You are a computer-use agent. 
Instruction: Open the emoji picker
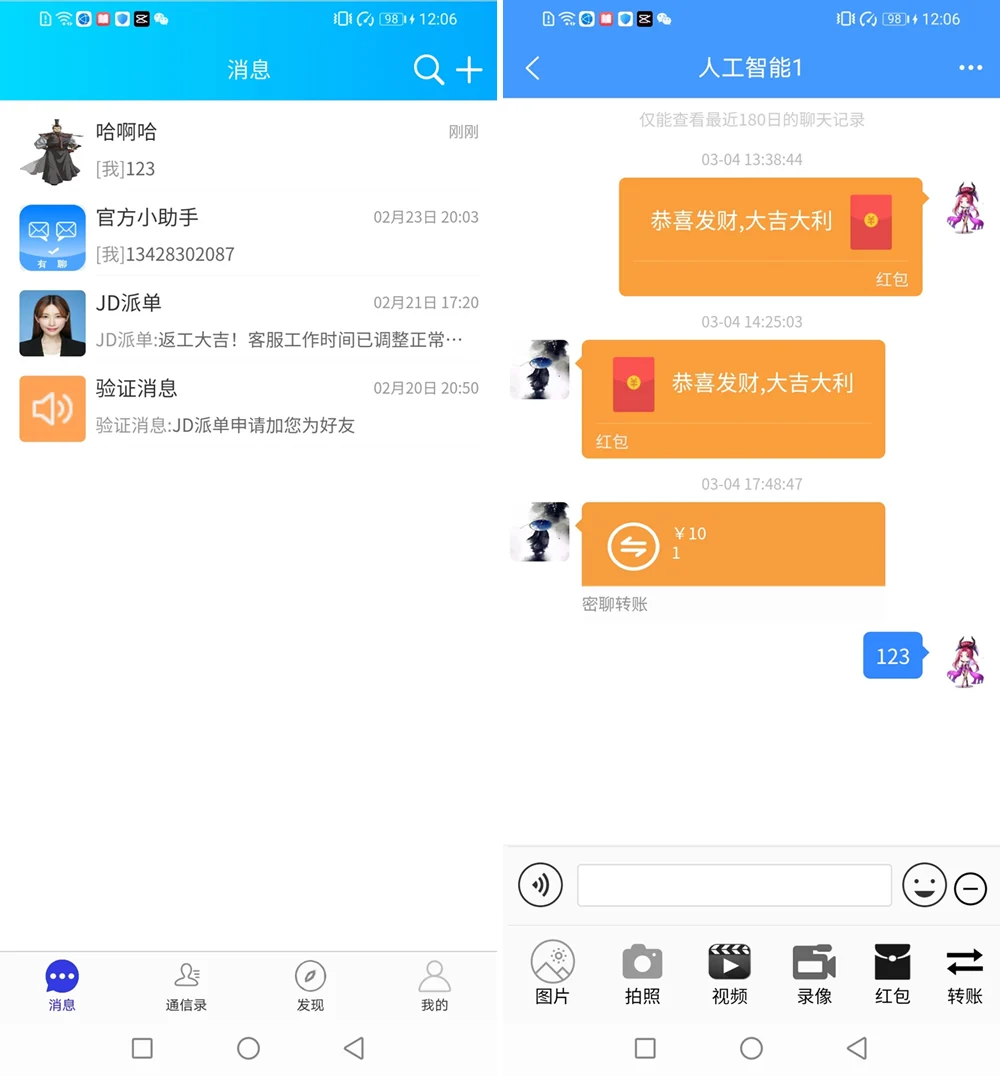click(x=924, y=885)
